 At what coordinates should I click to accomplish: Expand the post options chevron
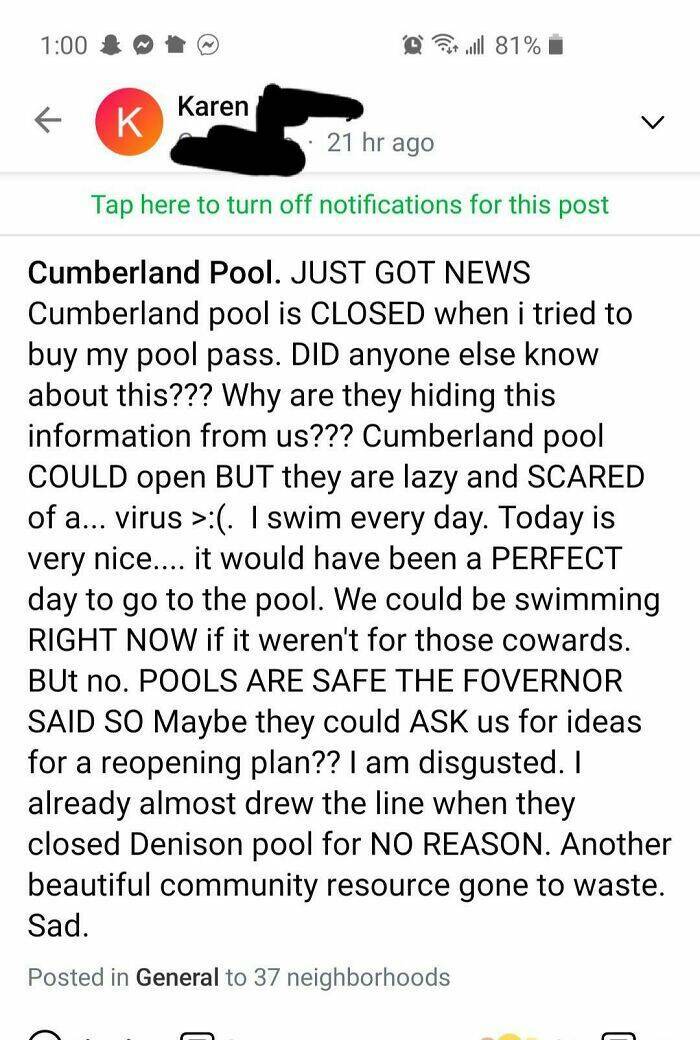(x=652, y=122)
